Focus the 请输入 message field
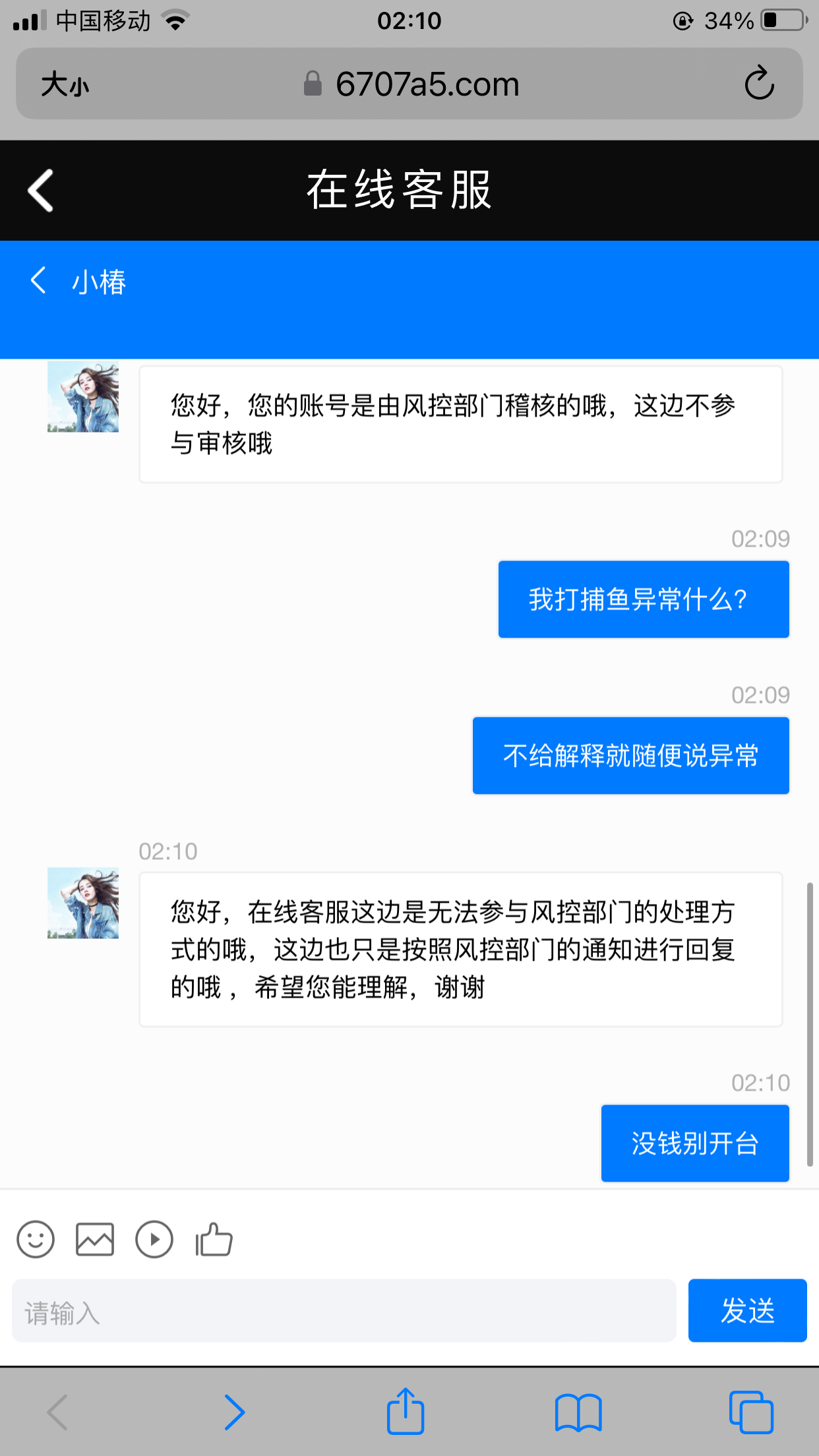The width and height of the screenshot is (819, 1456). point(344,1311)
